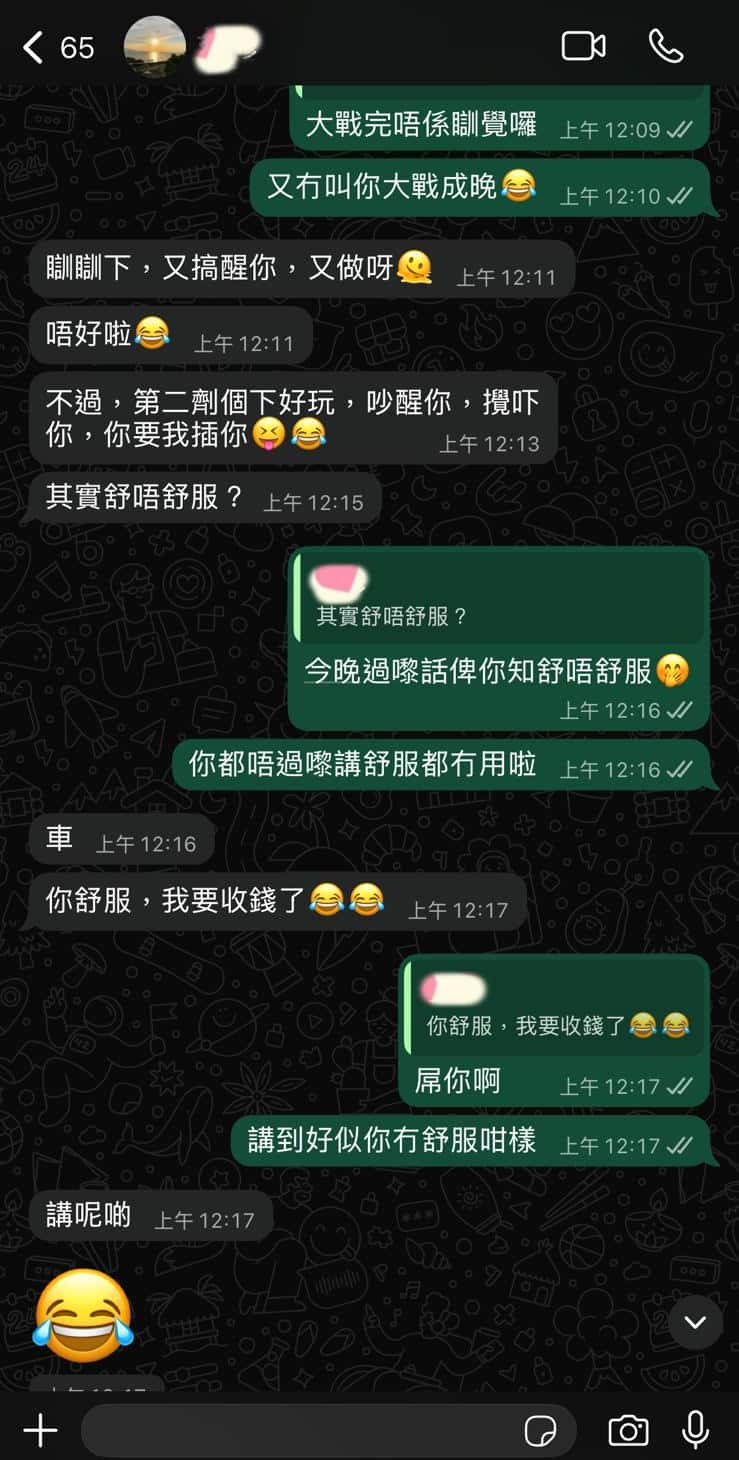Open the attachment plus menu
Image resolution: width=739 pixels, height=1460 pixels.
click(40, 1431)
